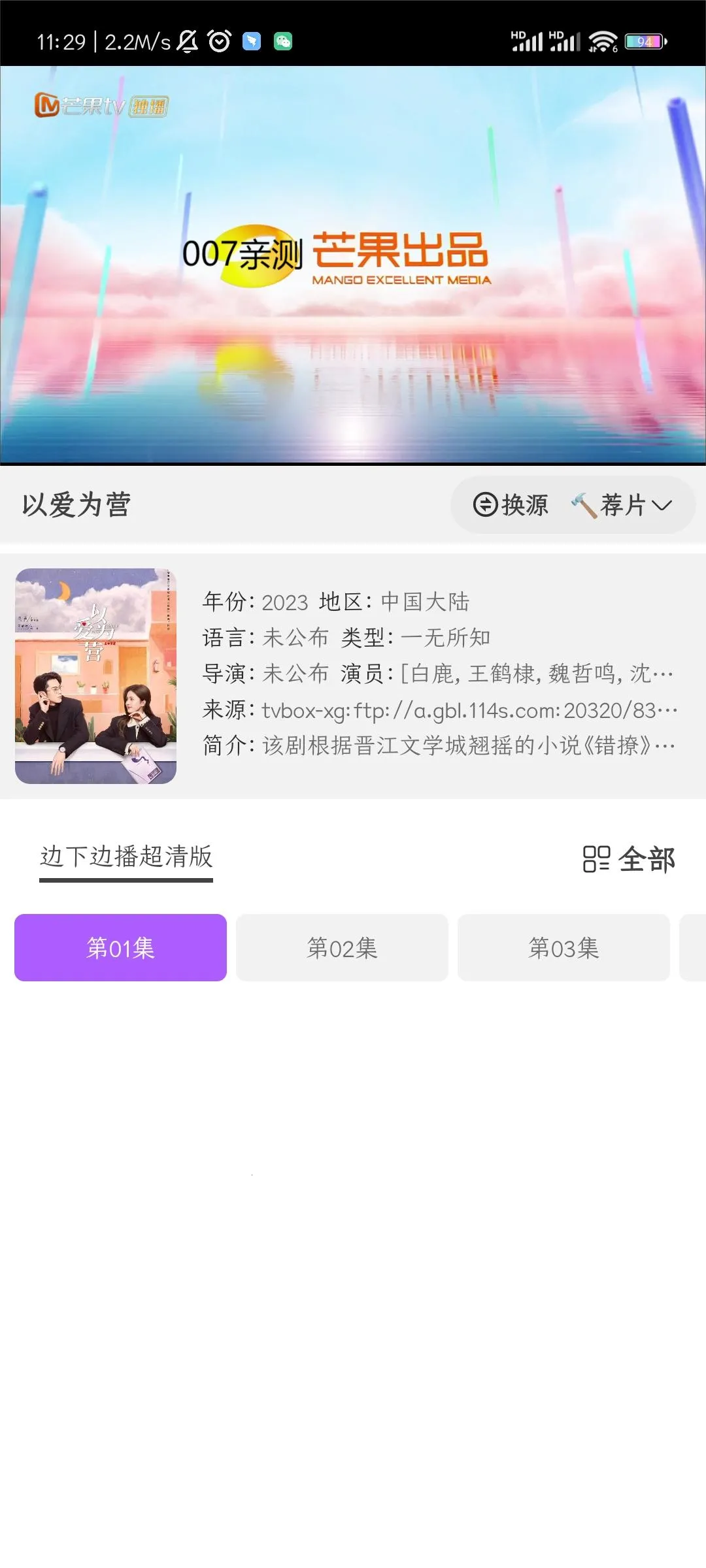
Task: Play episode 第02集
Action: pos(342,947)
